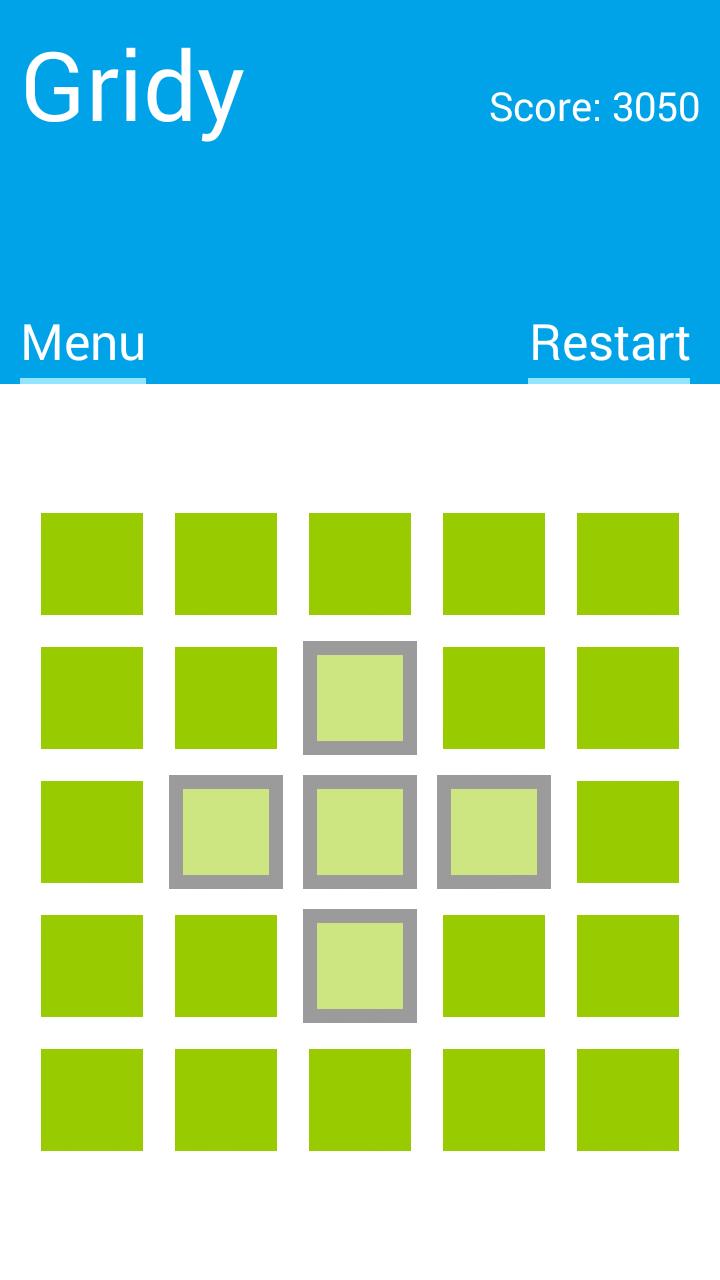Tap the highlighted tile directly above center
This screenshot has height=1280, width=720.
tap(360, 698)
